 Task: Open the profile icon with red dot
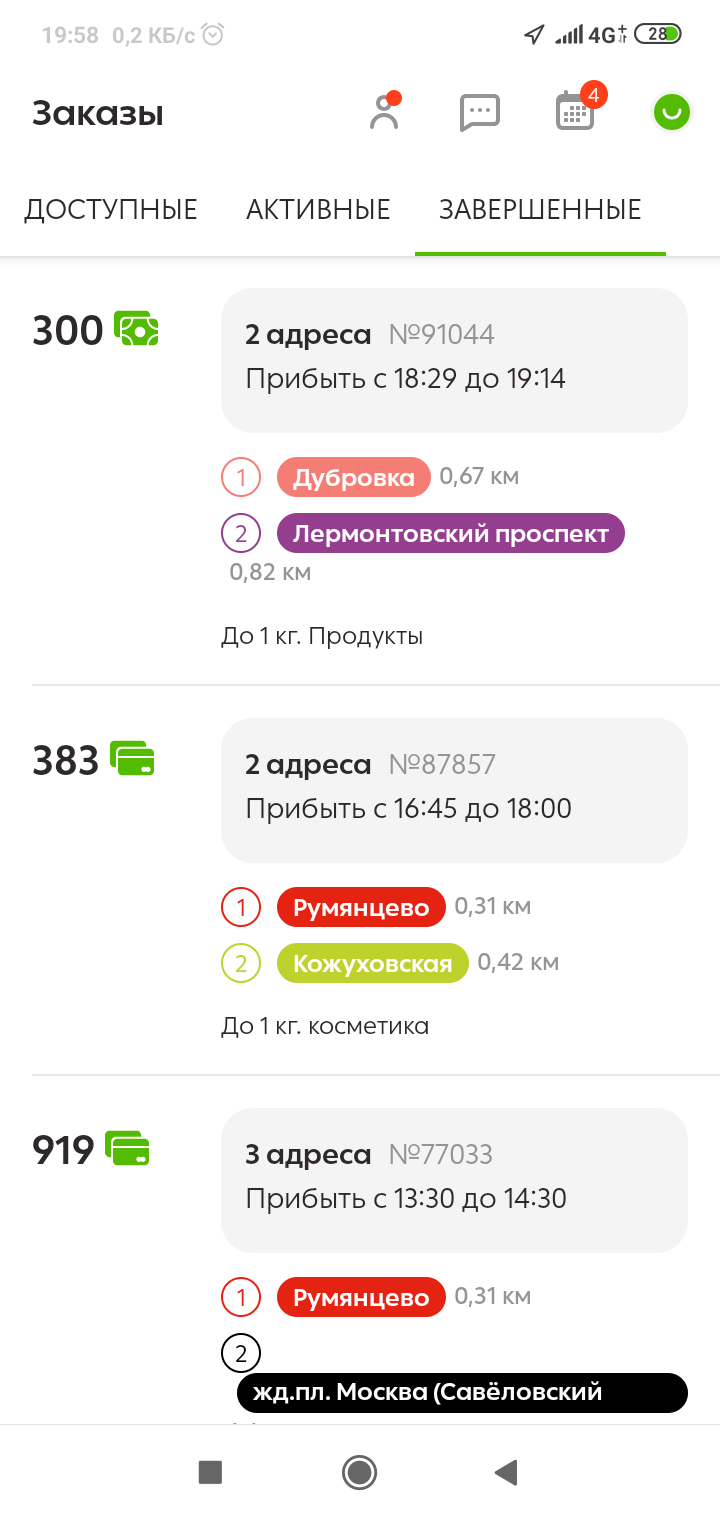point(384,112)
